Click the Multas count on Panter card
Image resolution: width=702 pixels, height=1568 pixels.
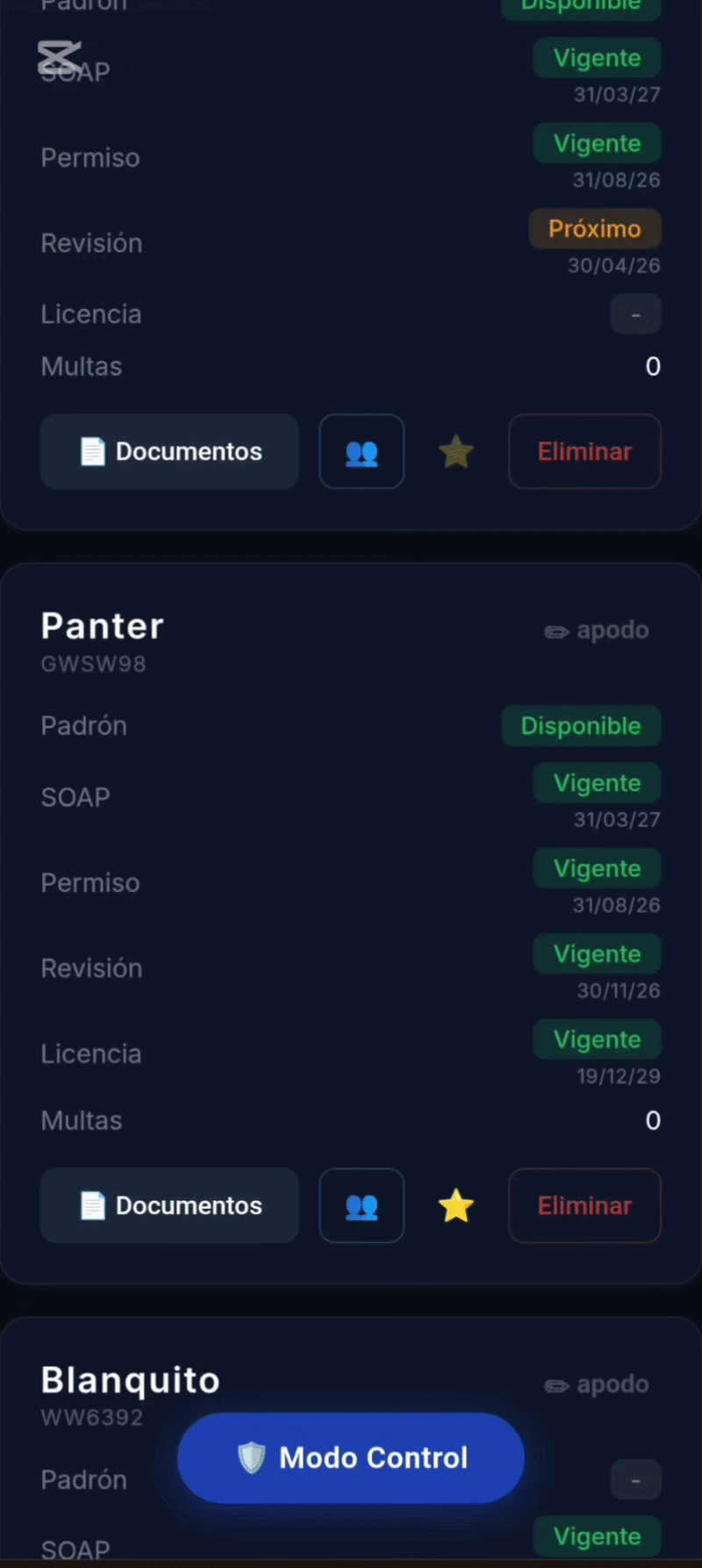(653, 1120)
